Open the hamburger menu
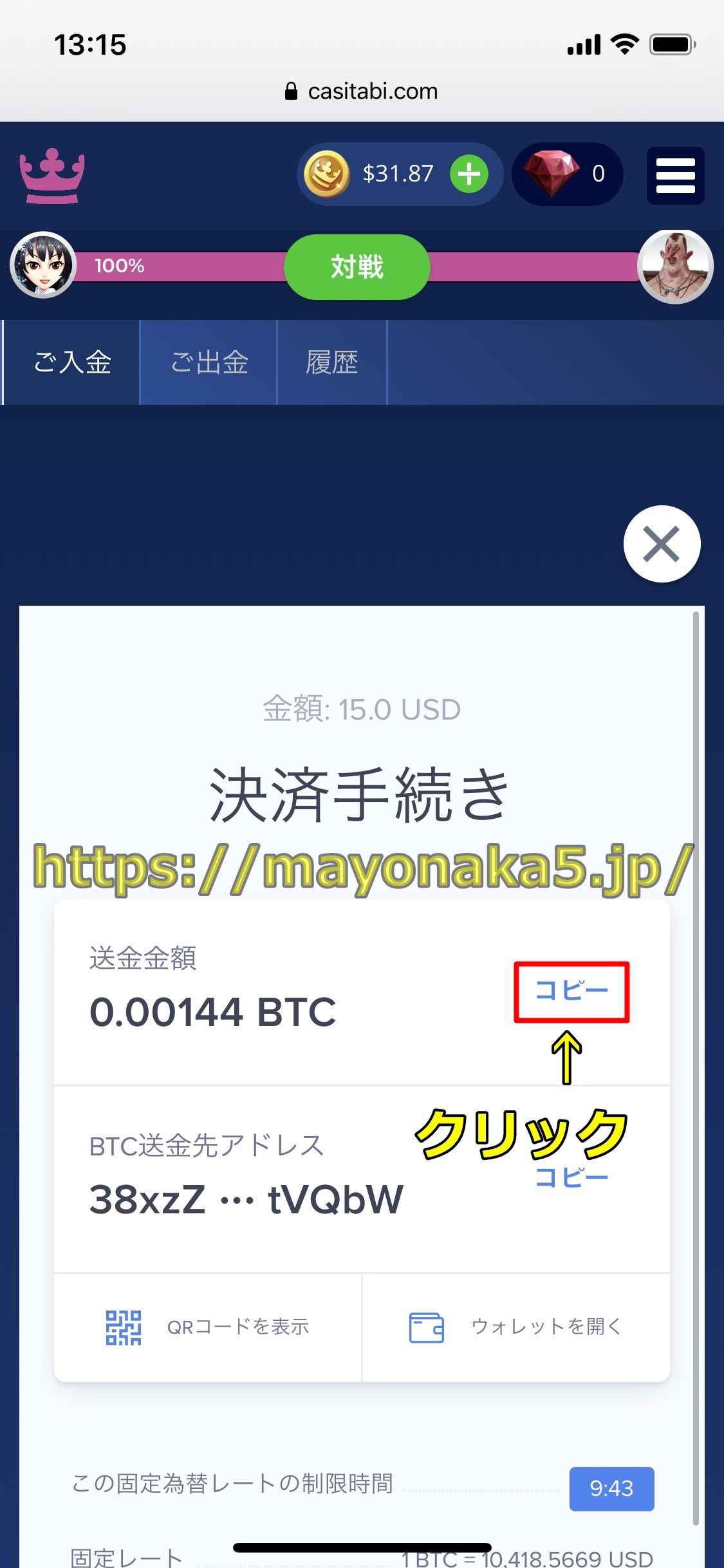Image resolution: width=724 pixels, height=1568 pixels. click(675, 175)
